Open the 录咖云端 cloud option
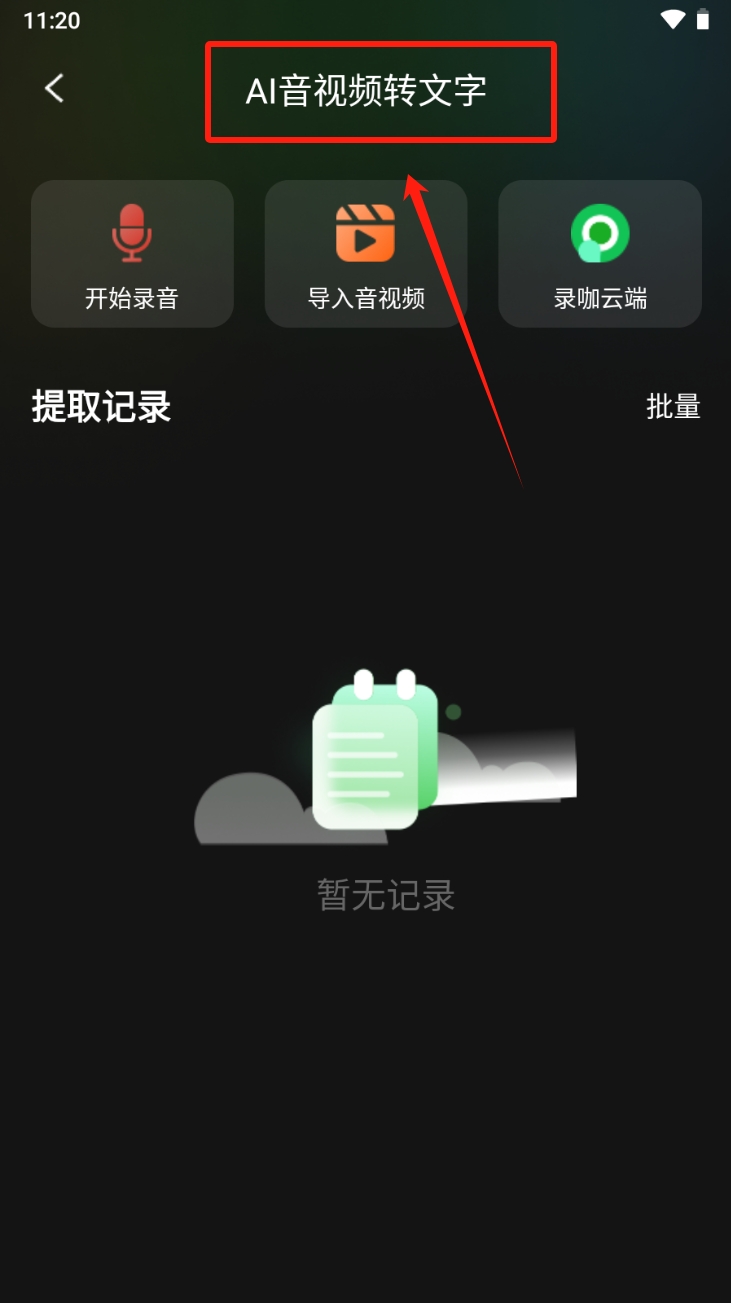This screenshot has height=1303, width=731. [x=600, y=254]
